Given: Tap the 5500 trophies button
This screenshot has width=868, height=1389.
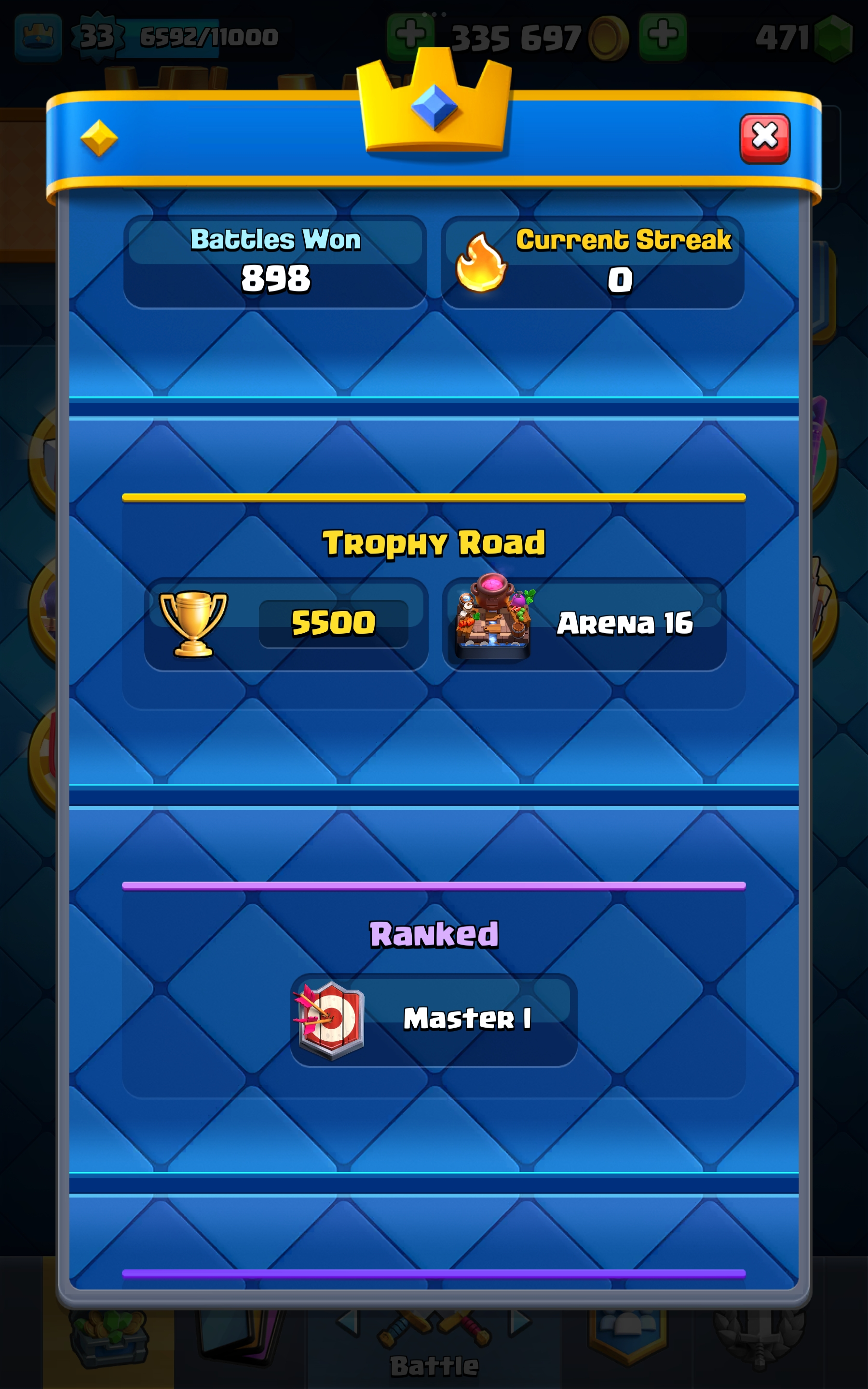Looking at the screenshot, I should click(286, 624).
